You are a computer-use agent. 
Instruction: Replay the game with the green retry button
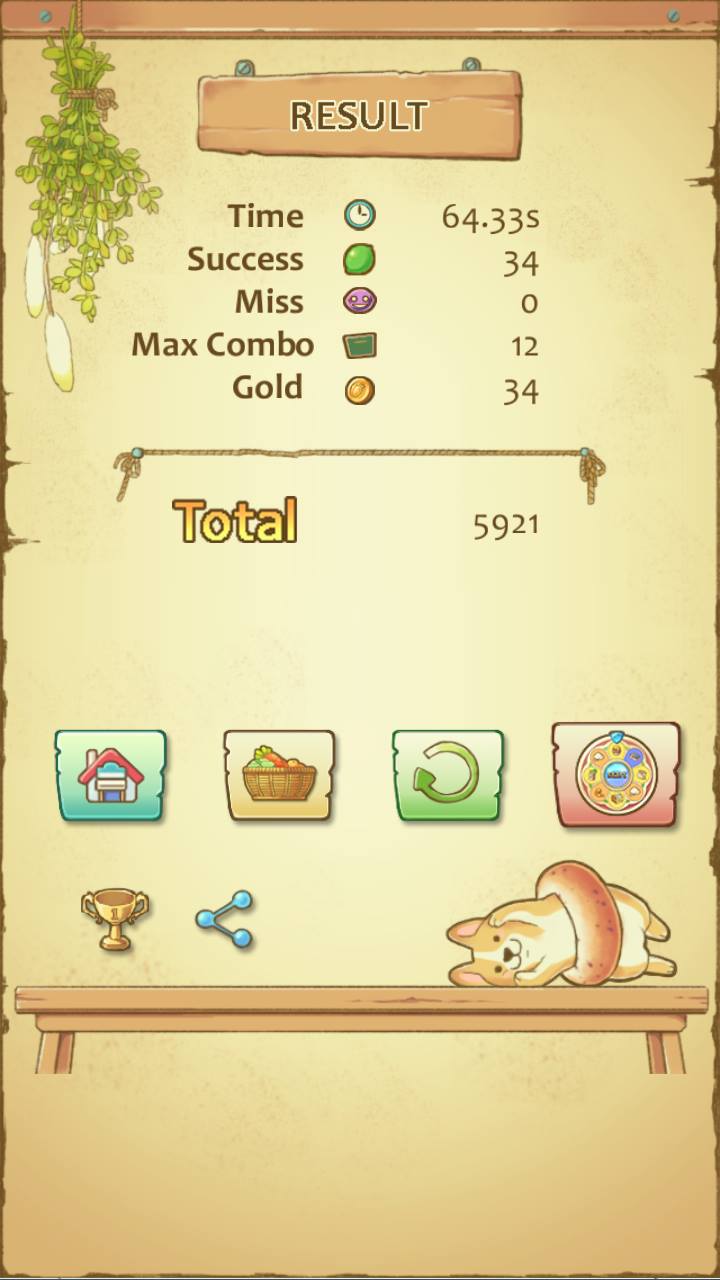coord(447,775)
